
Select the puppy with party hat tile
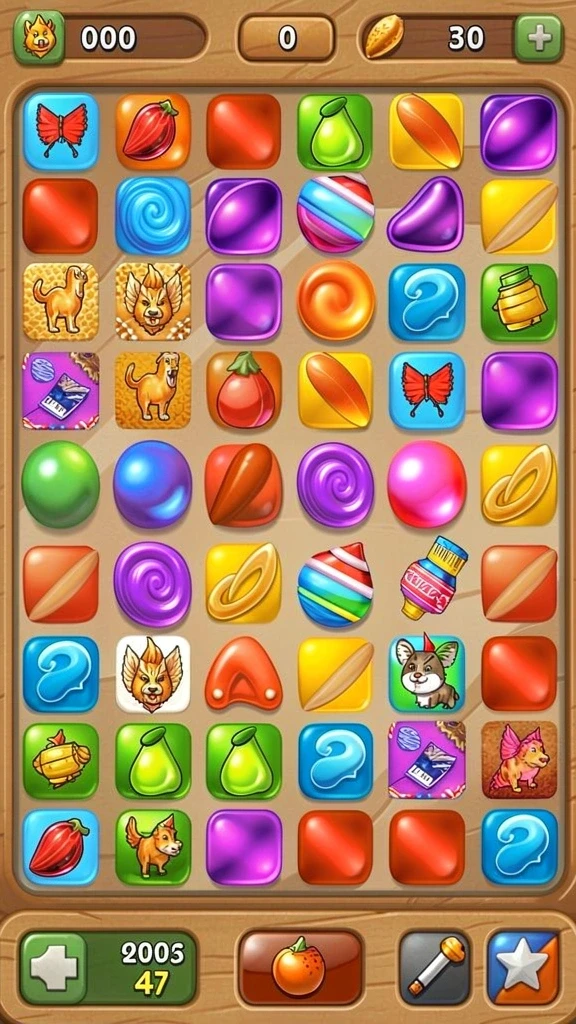pyautogui.click(x=427, y=674)
